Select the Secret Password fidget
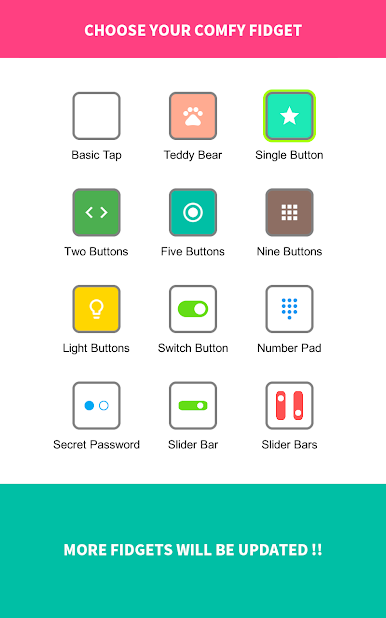The width and height of the screenshot is (386, 618). click(x=96, y=406)
